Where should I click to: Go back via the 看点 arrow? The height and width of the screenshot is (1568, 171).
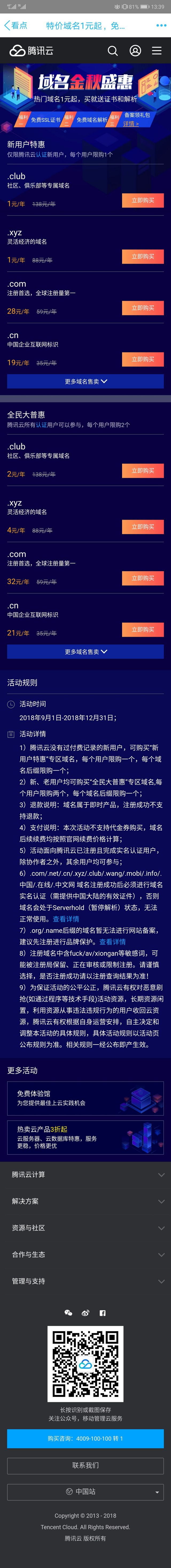pyautogui.click(x=16, y=26)
